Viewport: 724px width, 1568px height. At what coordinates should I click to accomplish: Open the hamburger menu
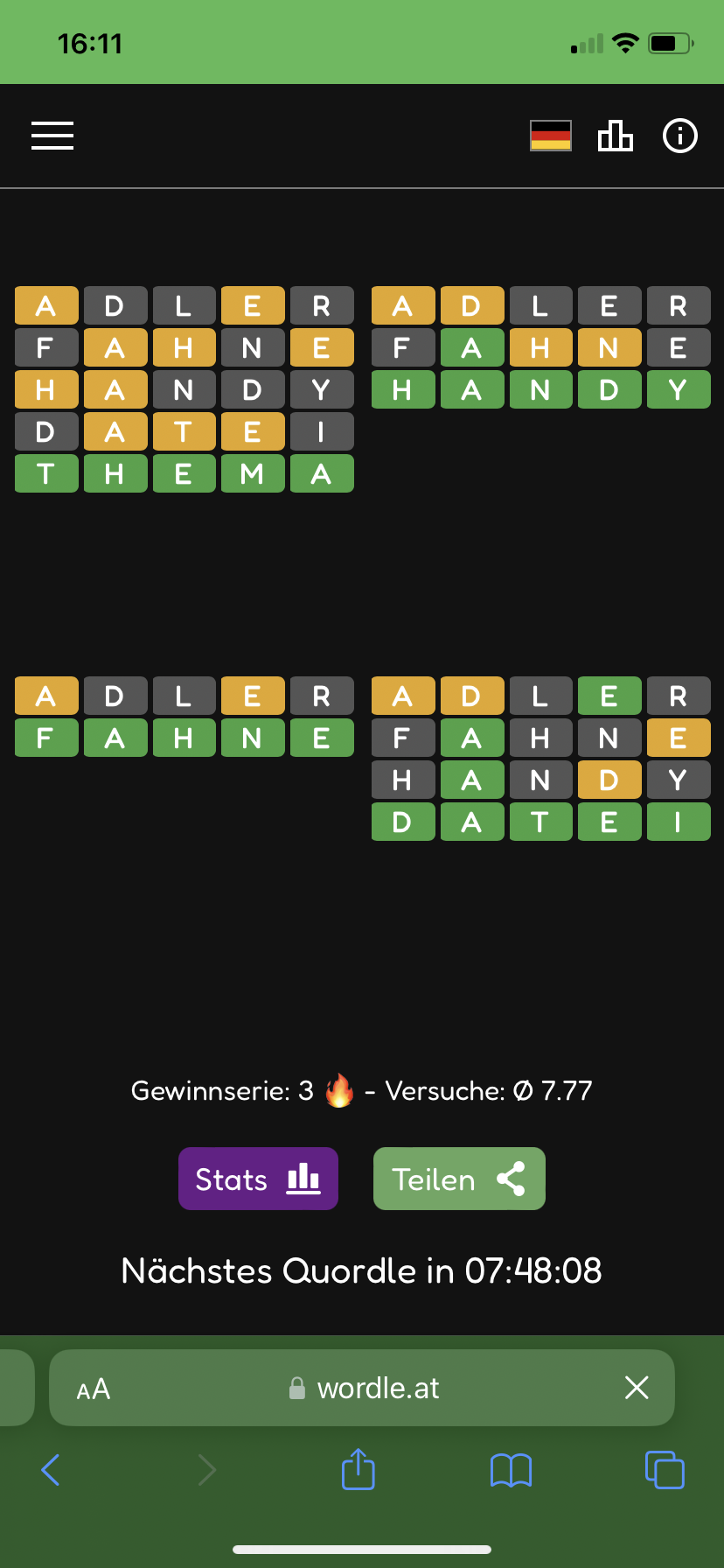[52, 136]
